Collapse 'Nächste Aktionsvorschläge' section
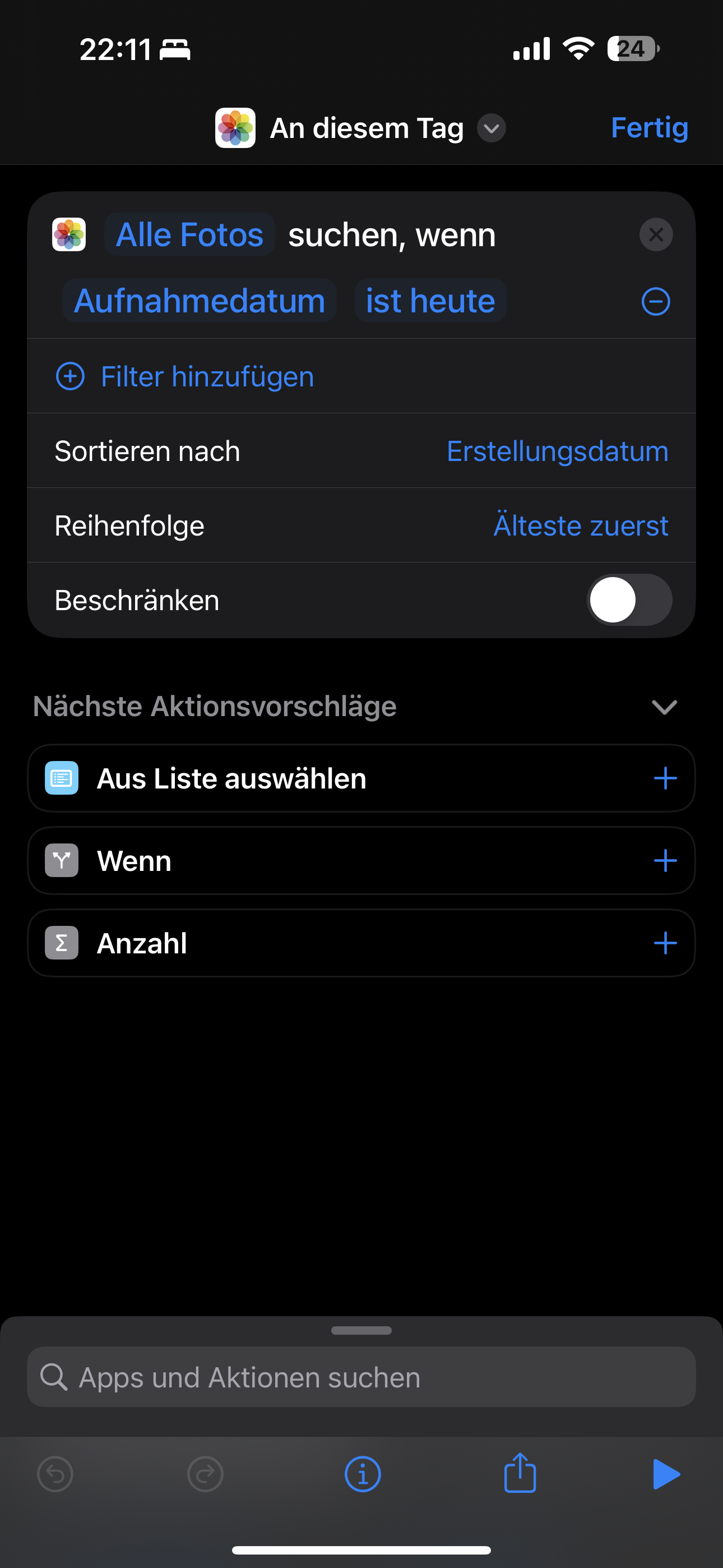The image size is (723, 1568). 664,707
